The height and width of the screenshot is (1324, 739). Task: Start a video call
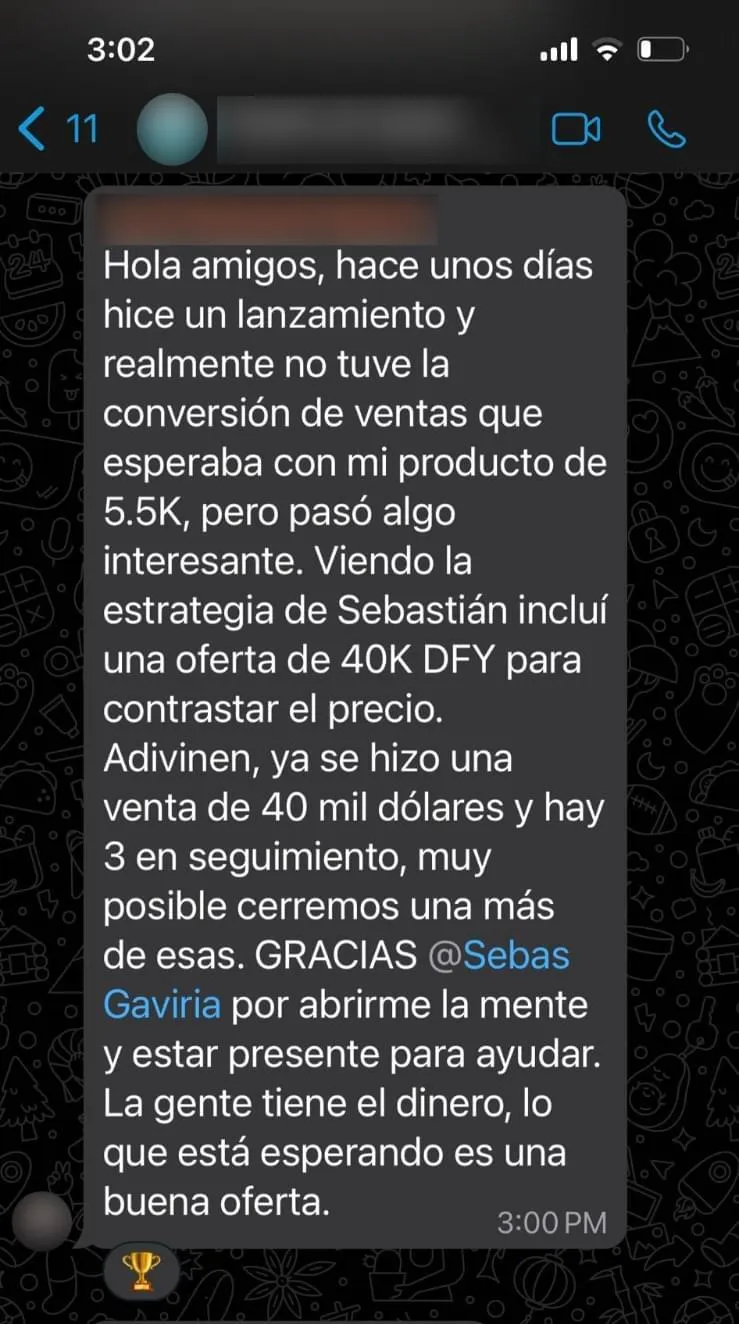[577, 130]
